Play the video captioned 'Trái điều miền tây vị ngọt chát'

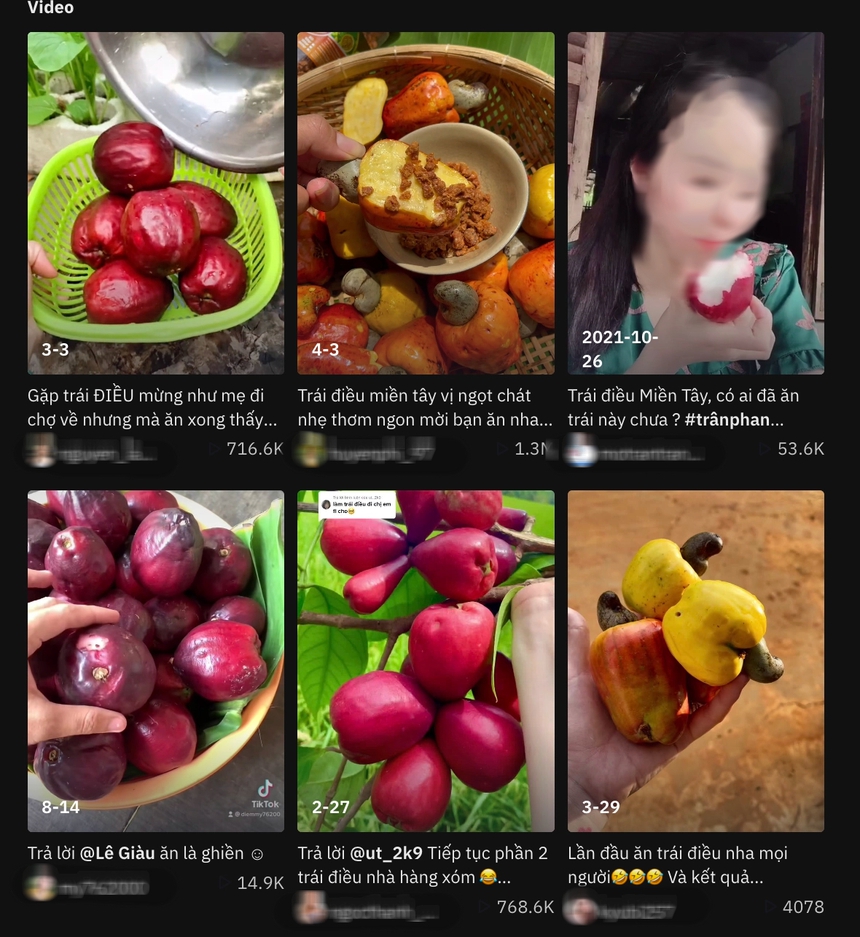[x=425, y=203]
